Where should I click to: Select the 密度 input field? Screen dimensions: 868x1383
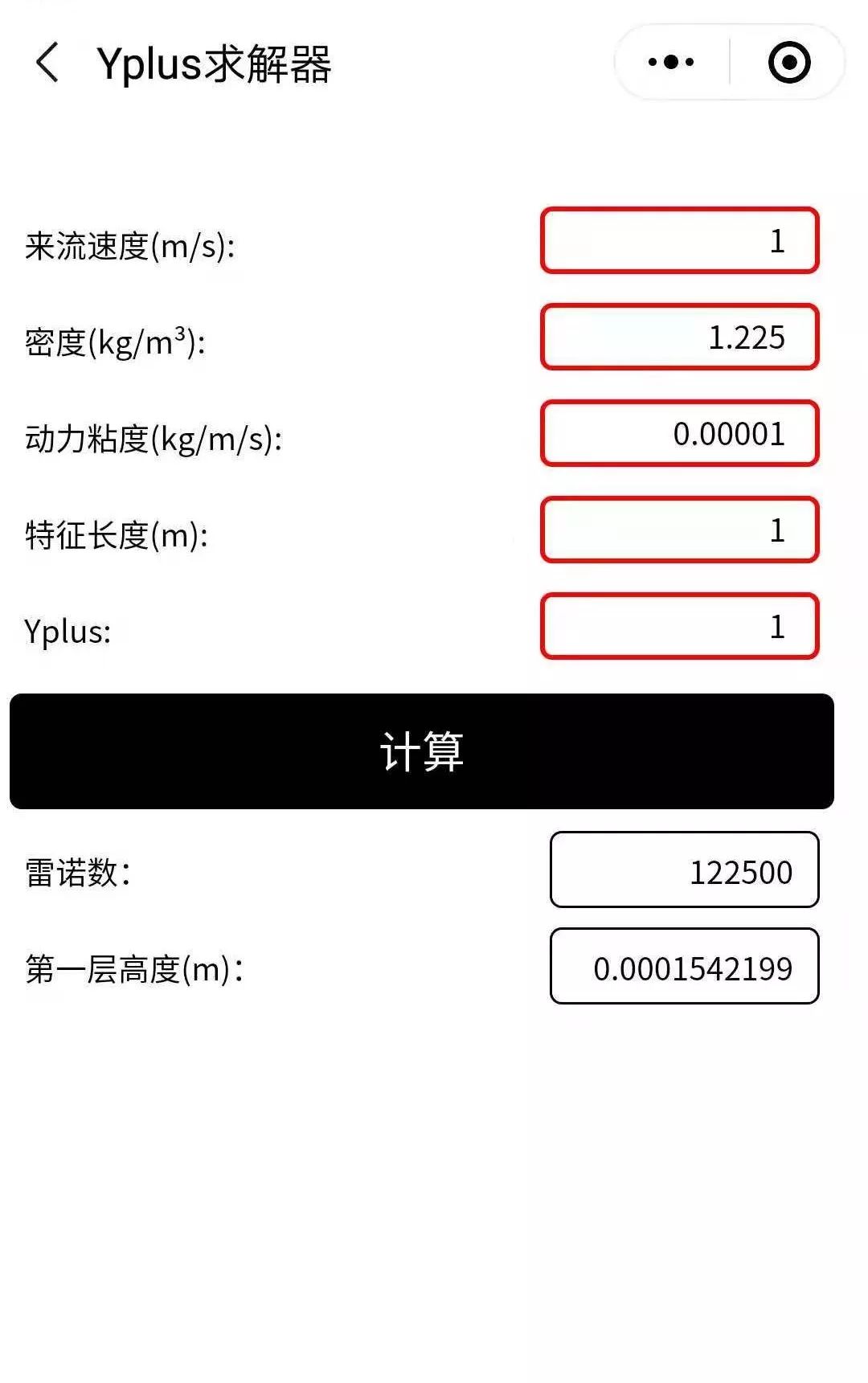coord(680,338)
